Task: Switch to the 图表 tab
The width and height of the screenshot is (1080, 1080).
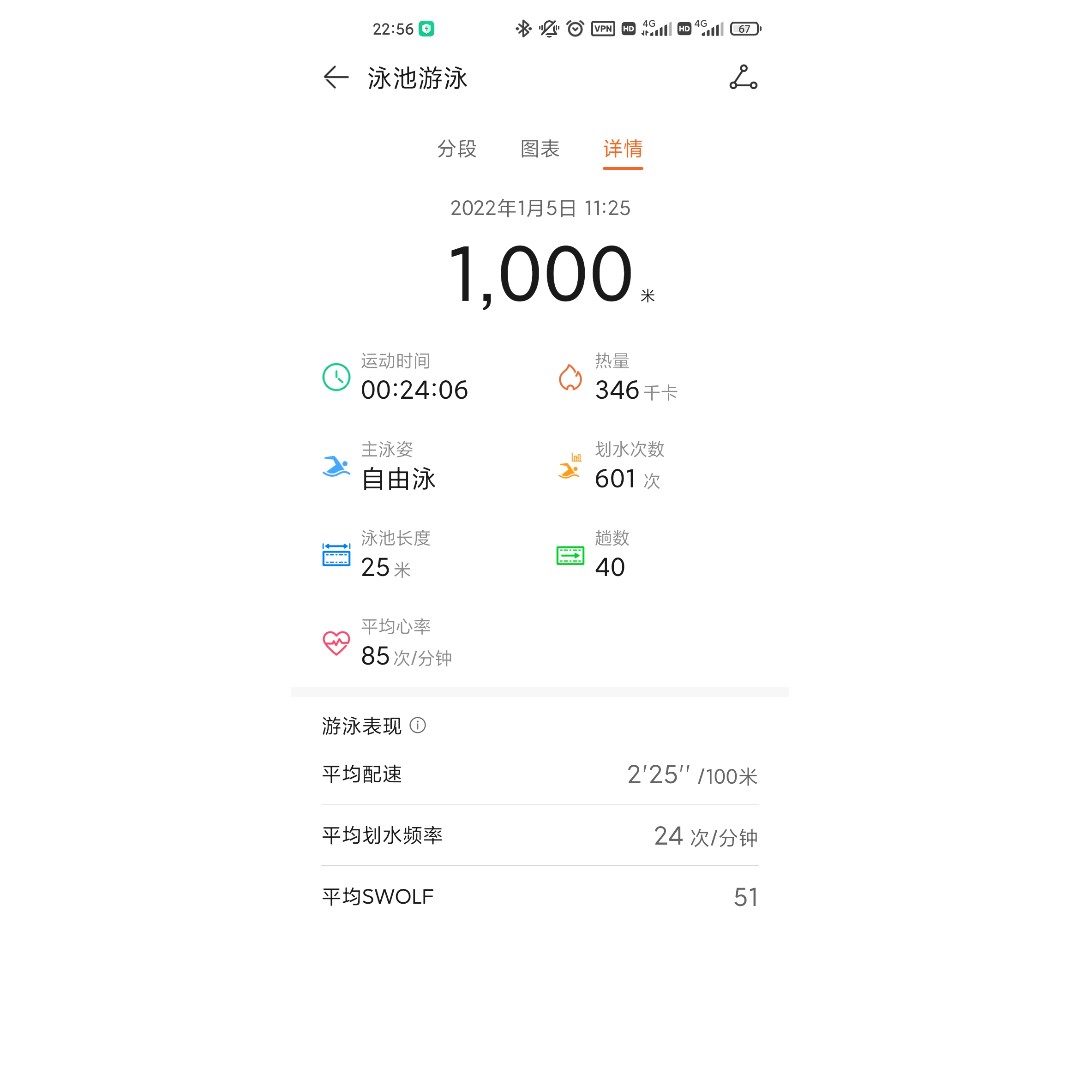Action: [540, 149]
